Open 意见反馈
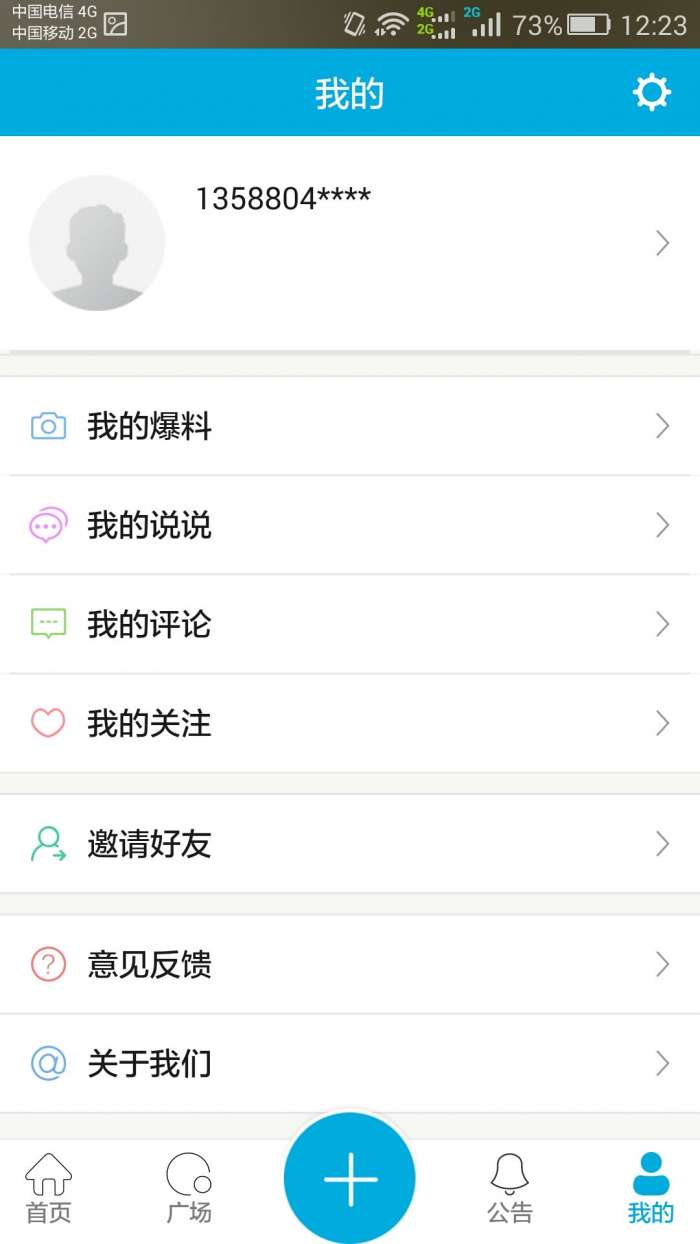Viewport: 700px width, 1244px height. pos(350,965)
